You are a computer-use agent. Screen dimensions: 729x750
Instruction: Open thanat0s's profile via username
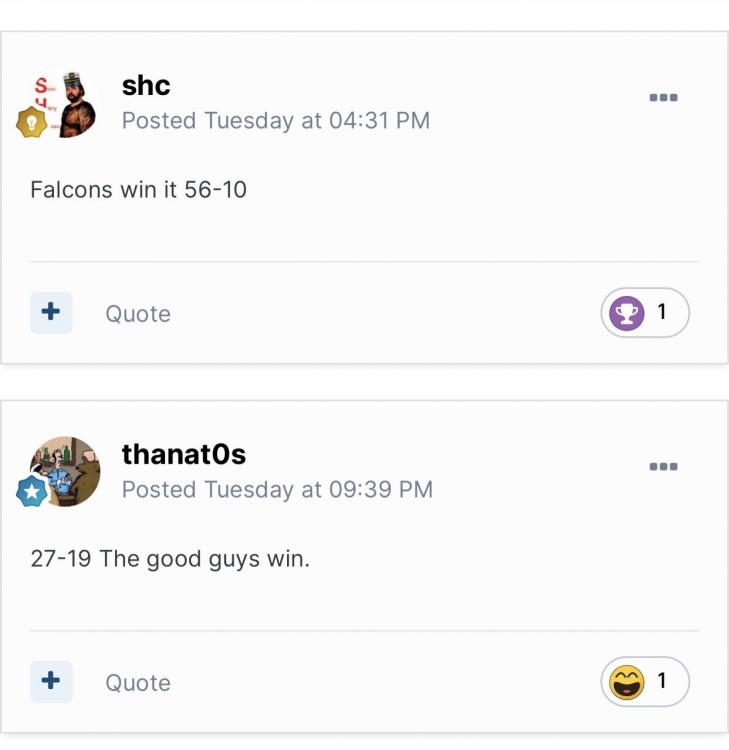click(183, 454)
